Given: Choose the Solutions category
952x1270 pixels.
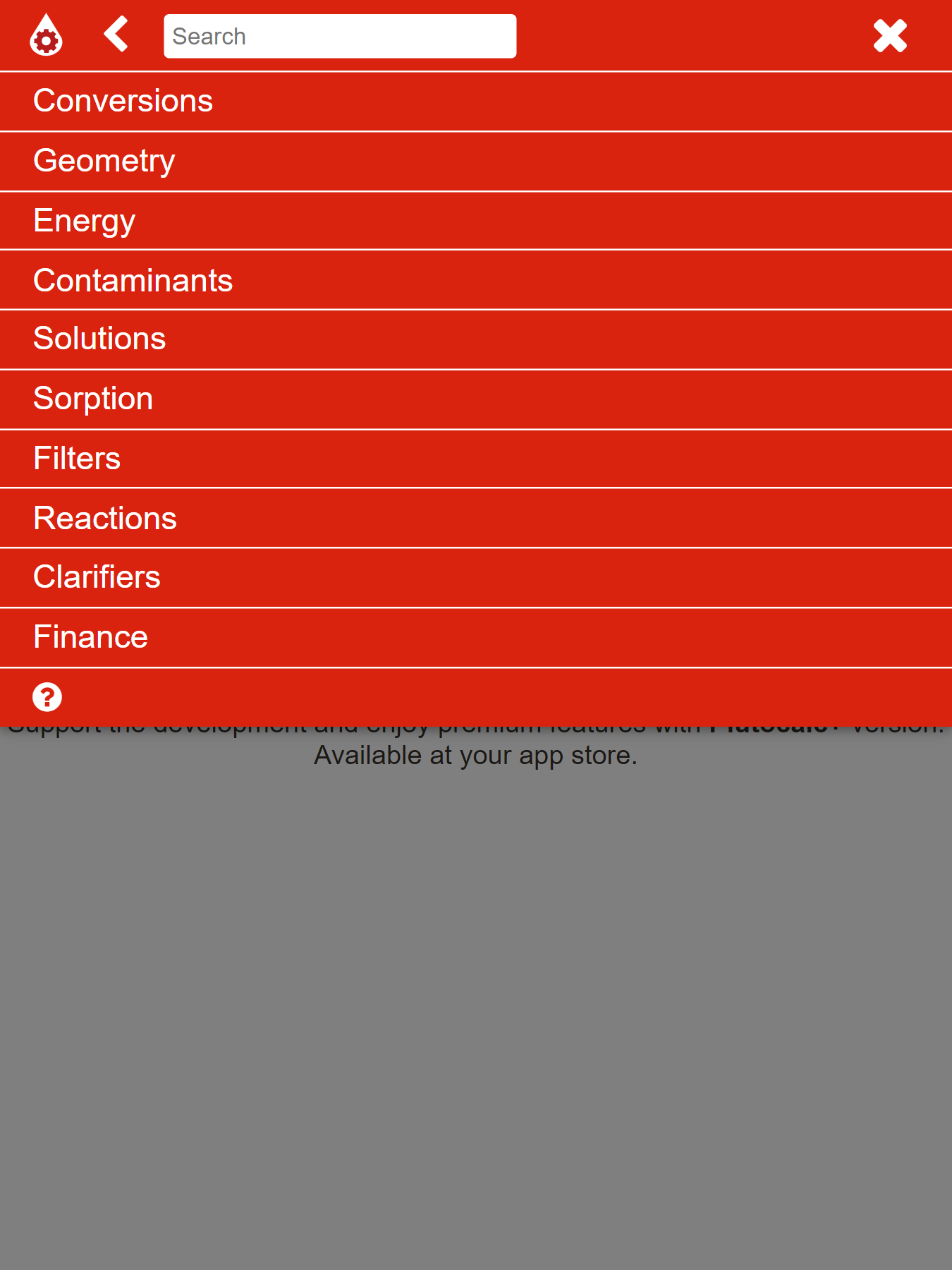Looking at the screenshot, I should click(x=476, y=339).
